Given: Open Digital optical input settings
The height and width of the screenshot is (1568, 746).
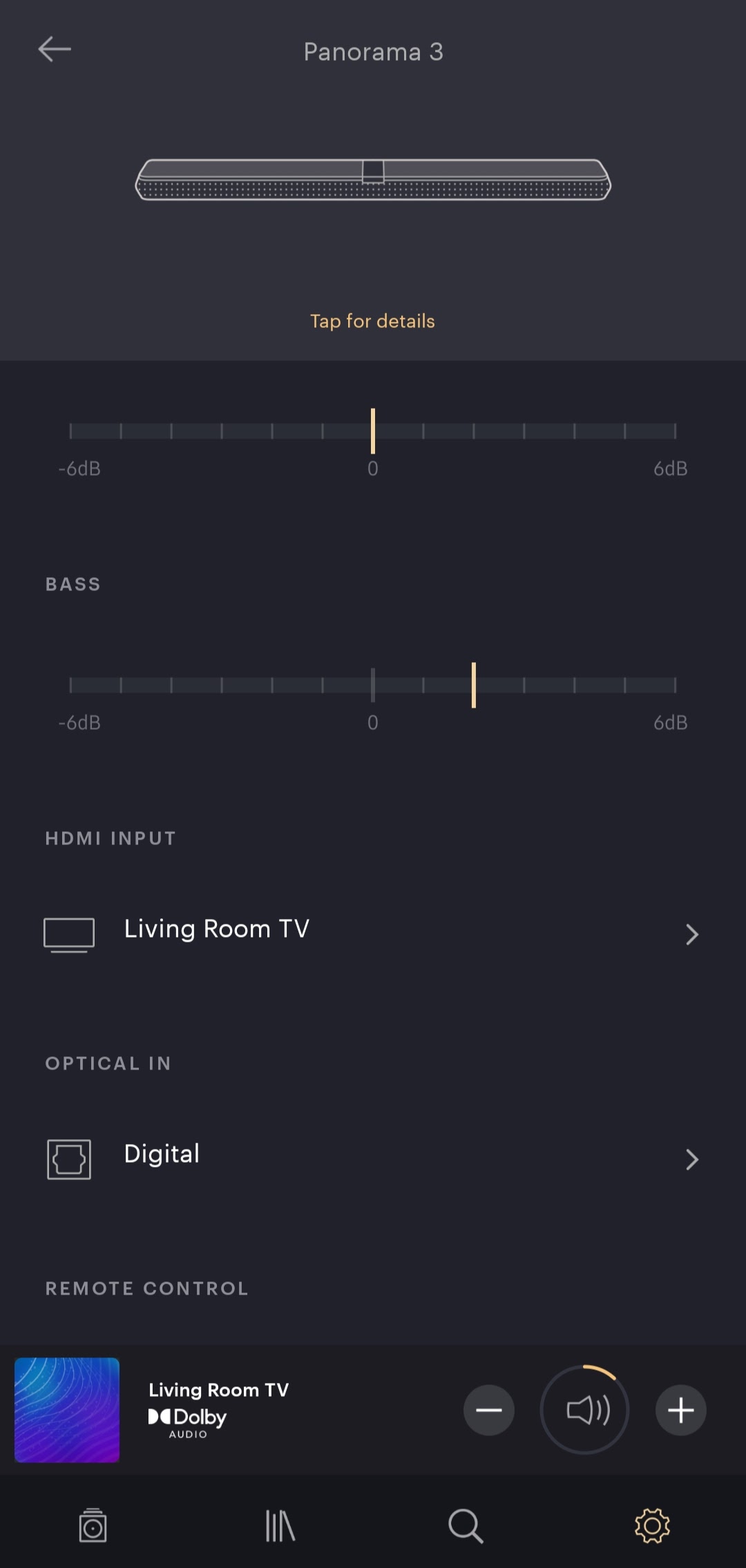Looking at the screenshot, I should click(373, 1158).
